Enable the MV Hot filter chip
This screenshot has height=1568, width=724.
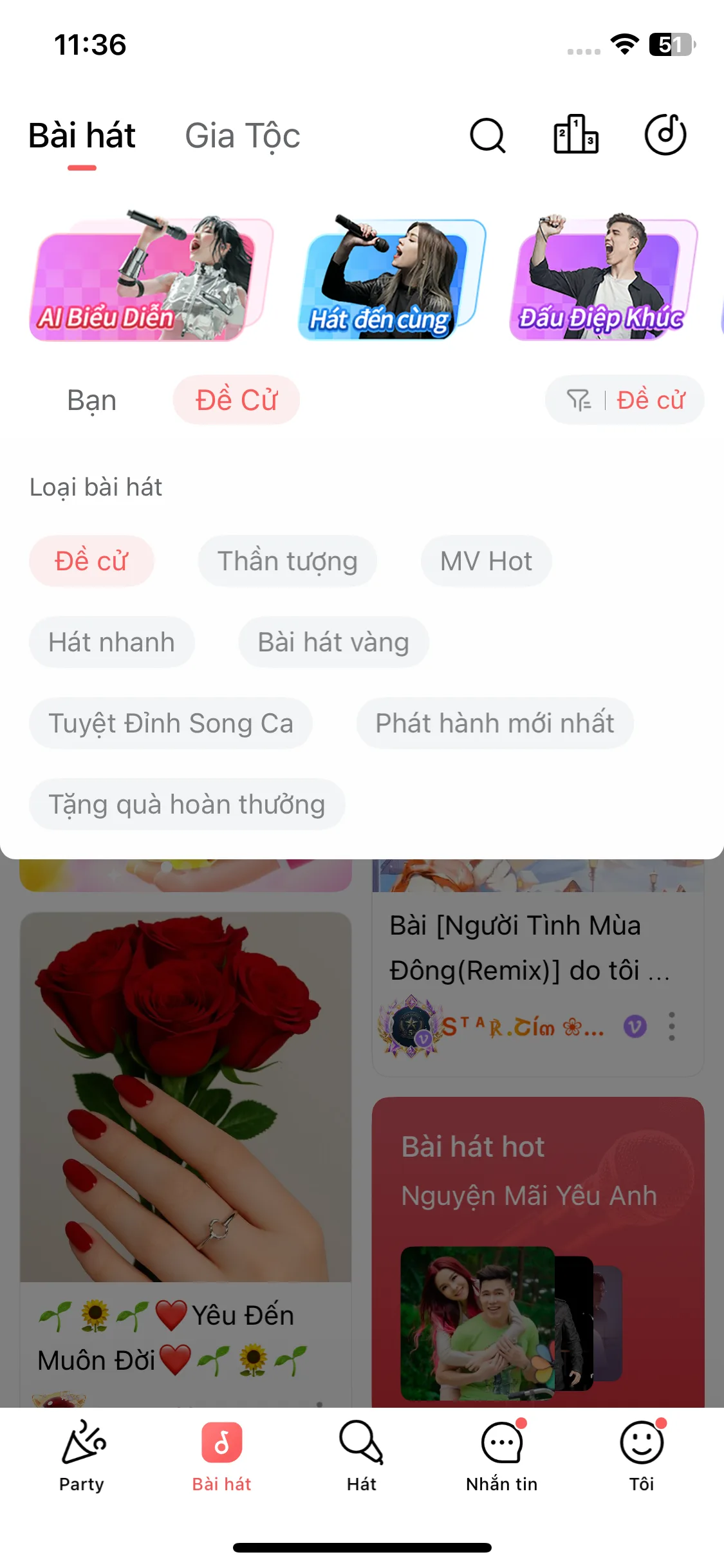(x=486, y=561)
